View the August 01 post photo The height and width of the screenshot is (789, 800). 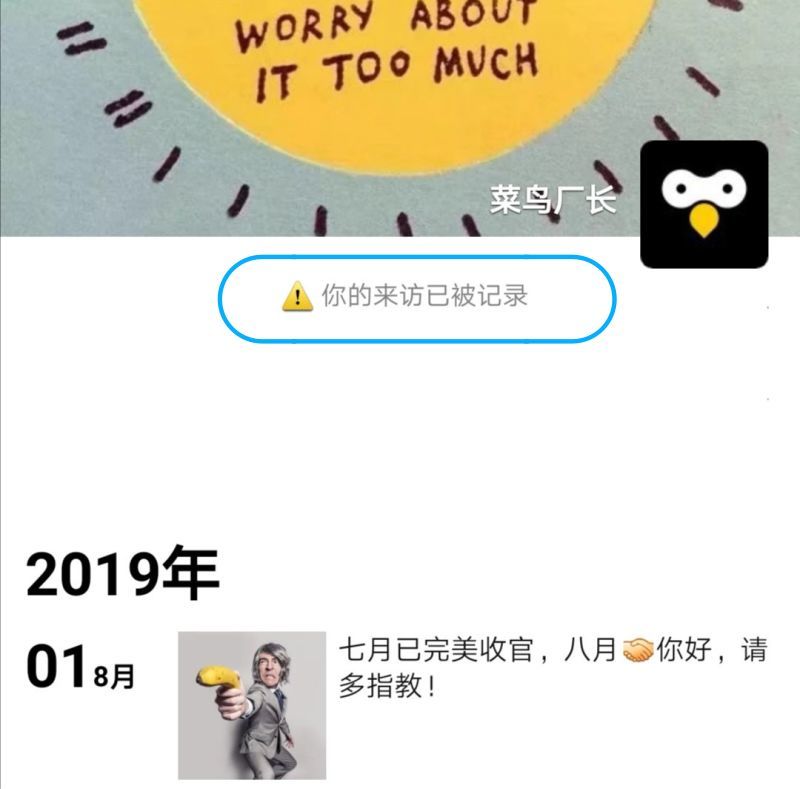(252, 705)
